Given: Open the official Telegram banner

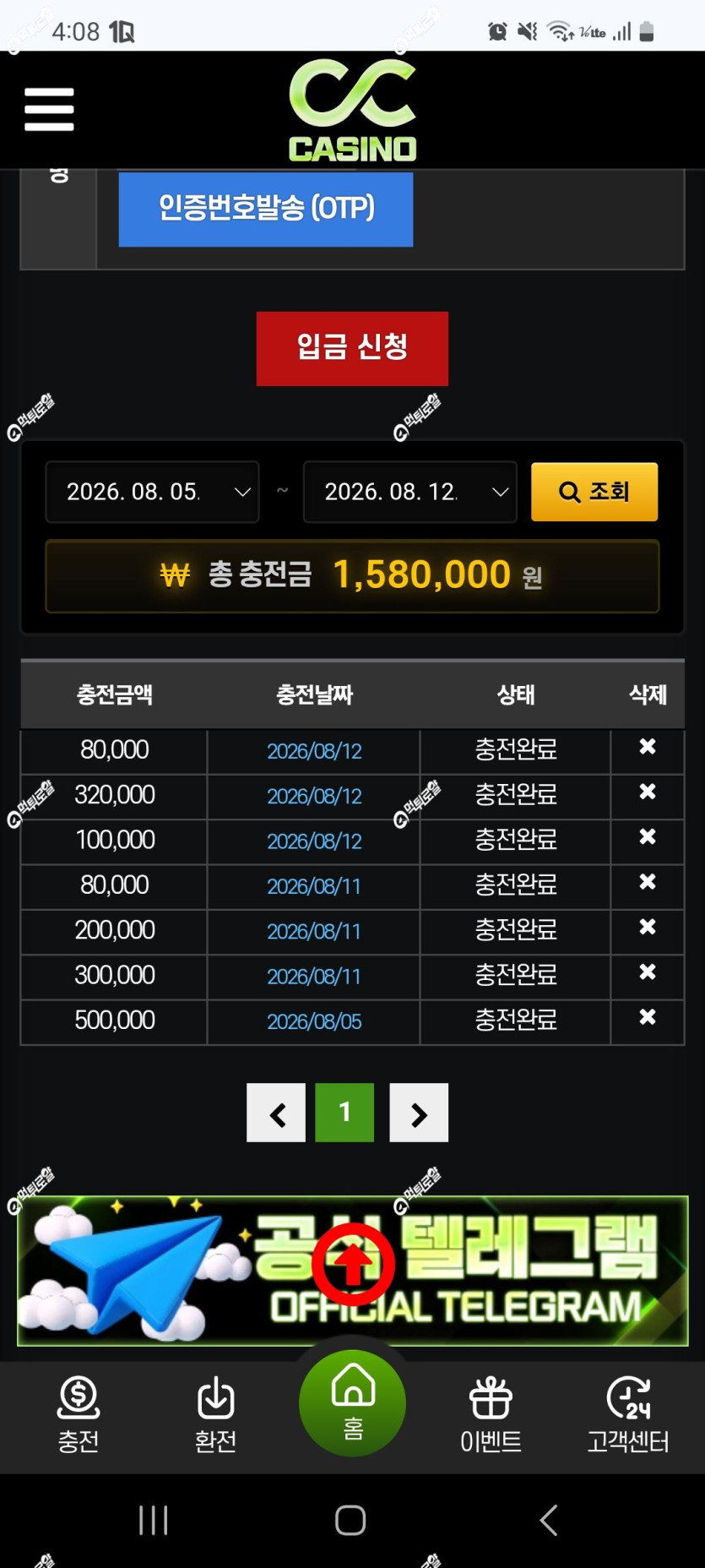Looking at the screenshot, I should (x=353, y=1271).
